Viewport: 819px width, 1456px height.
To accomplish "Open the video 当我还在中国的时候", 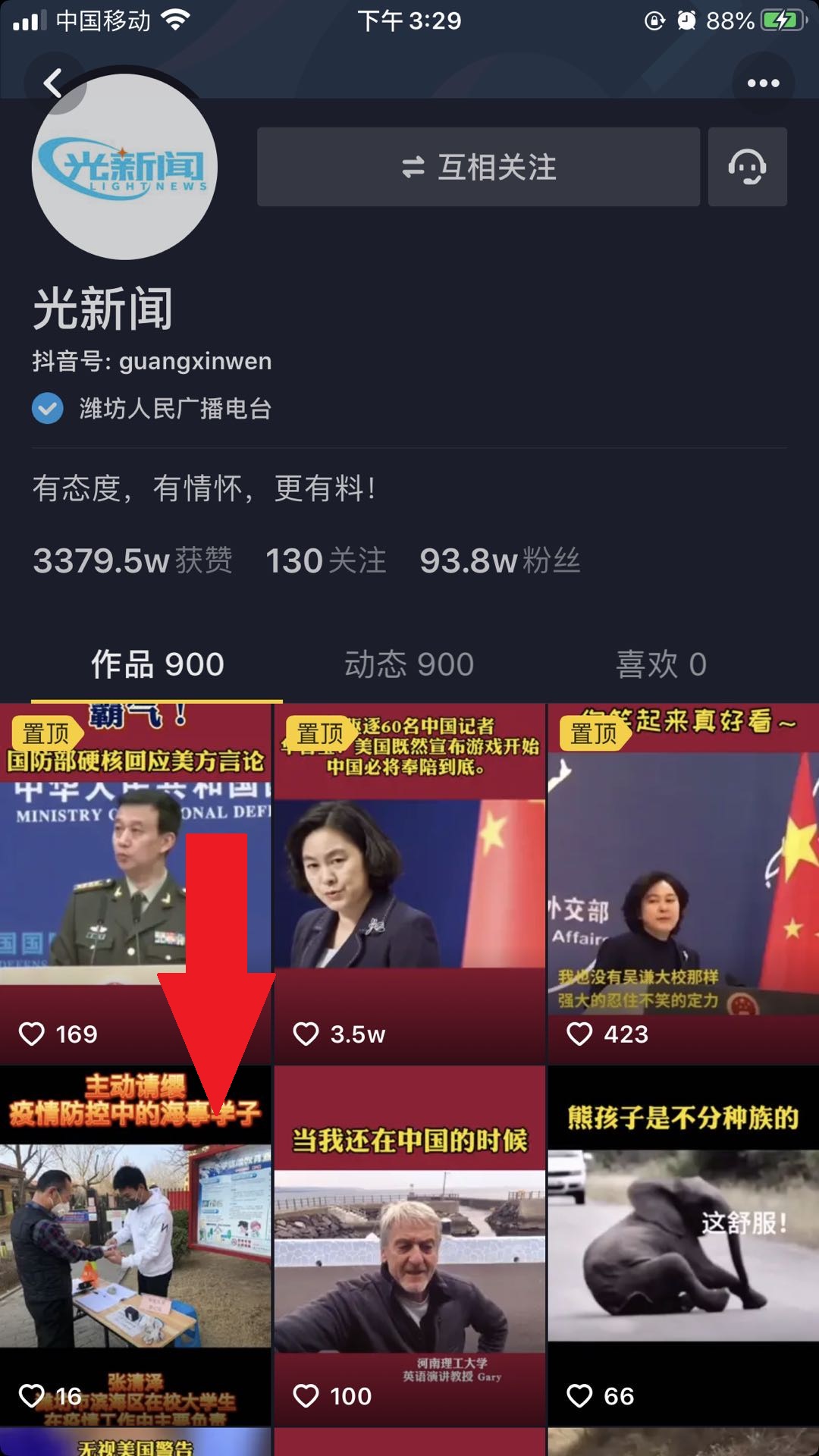I will [x=409, y=1244].
